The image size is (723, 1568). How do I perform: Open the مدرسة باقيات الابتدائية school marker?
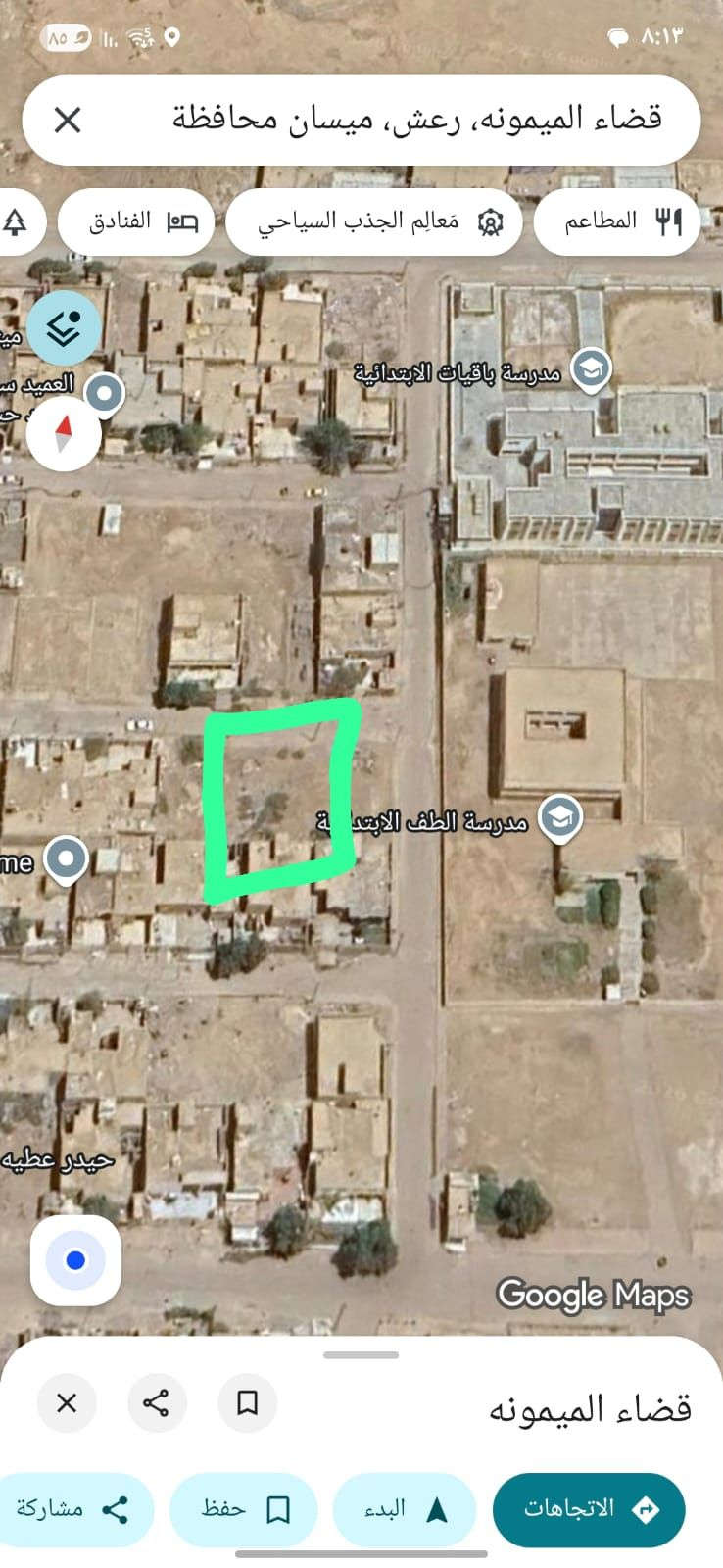(x=591, y=370)
